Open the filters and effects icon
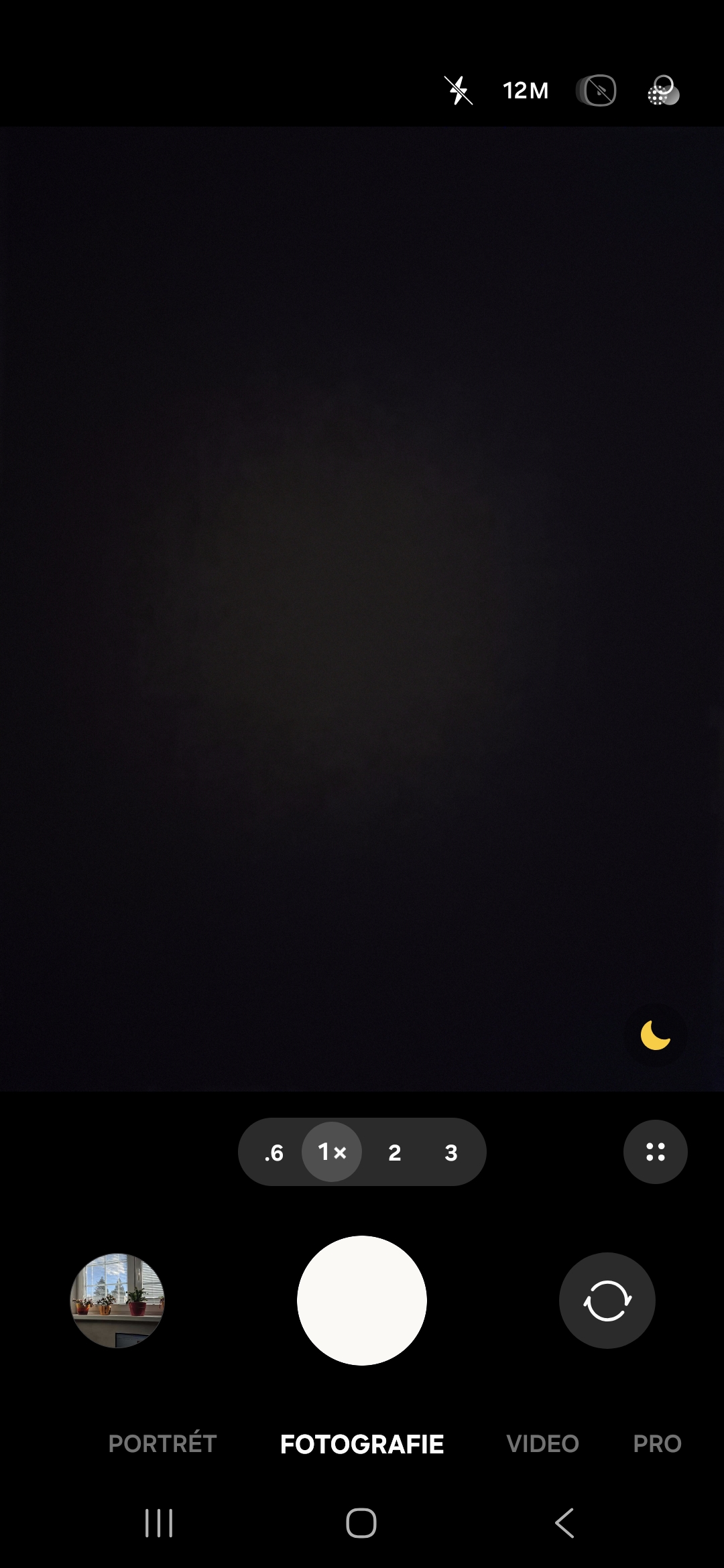The width and height of the screenshot is (724, 1568). [663, 90]
